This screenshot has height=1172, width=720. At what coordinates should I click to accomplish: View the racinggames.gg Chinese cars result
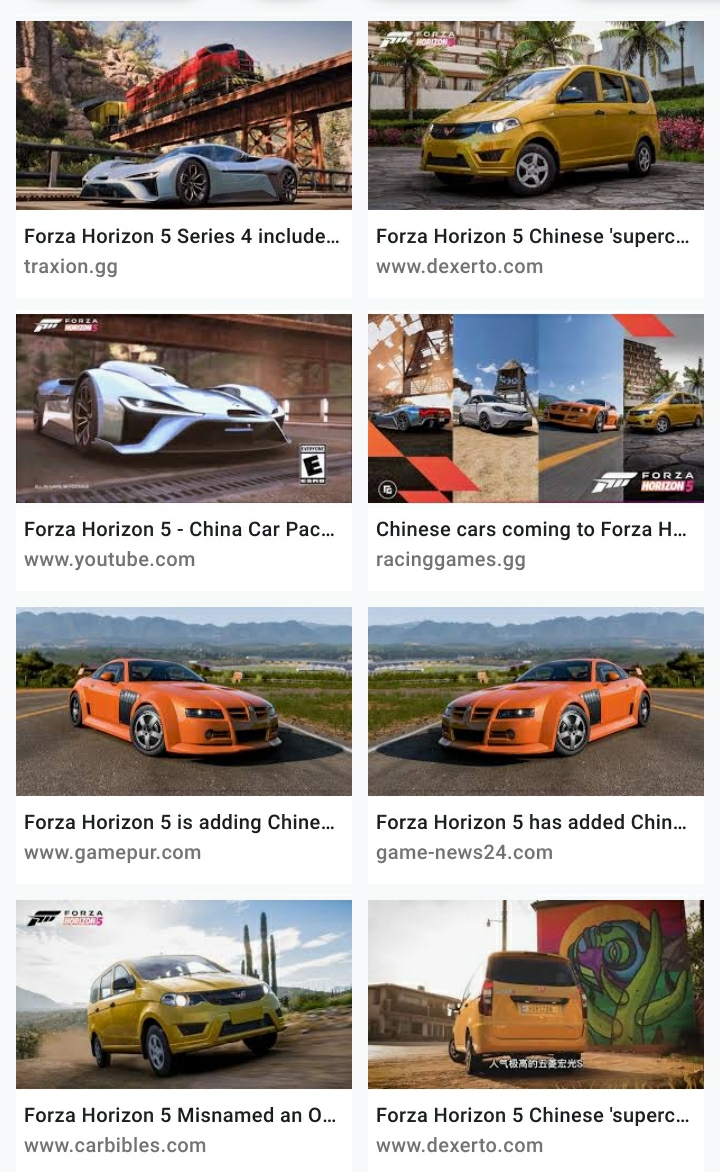[535, 452]
